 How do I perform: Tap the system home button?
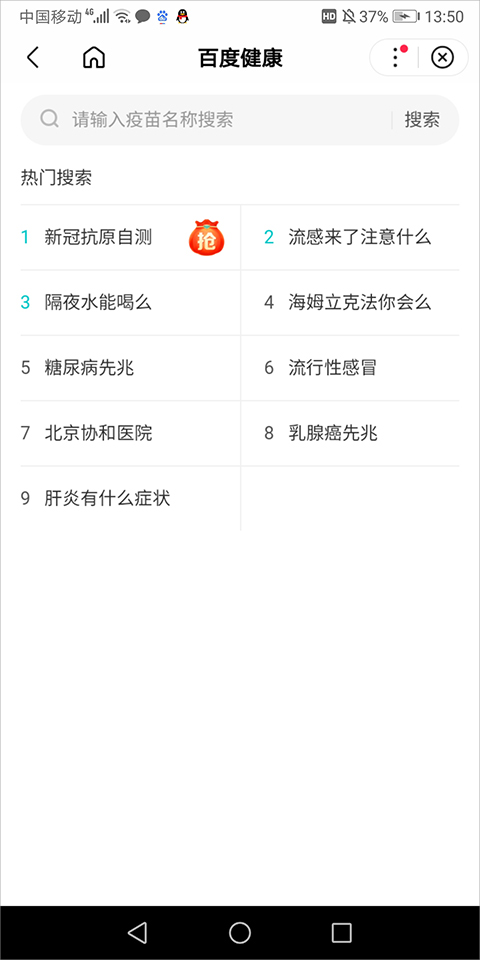click(x=240, y=932)
